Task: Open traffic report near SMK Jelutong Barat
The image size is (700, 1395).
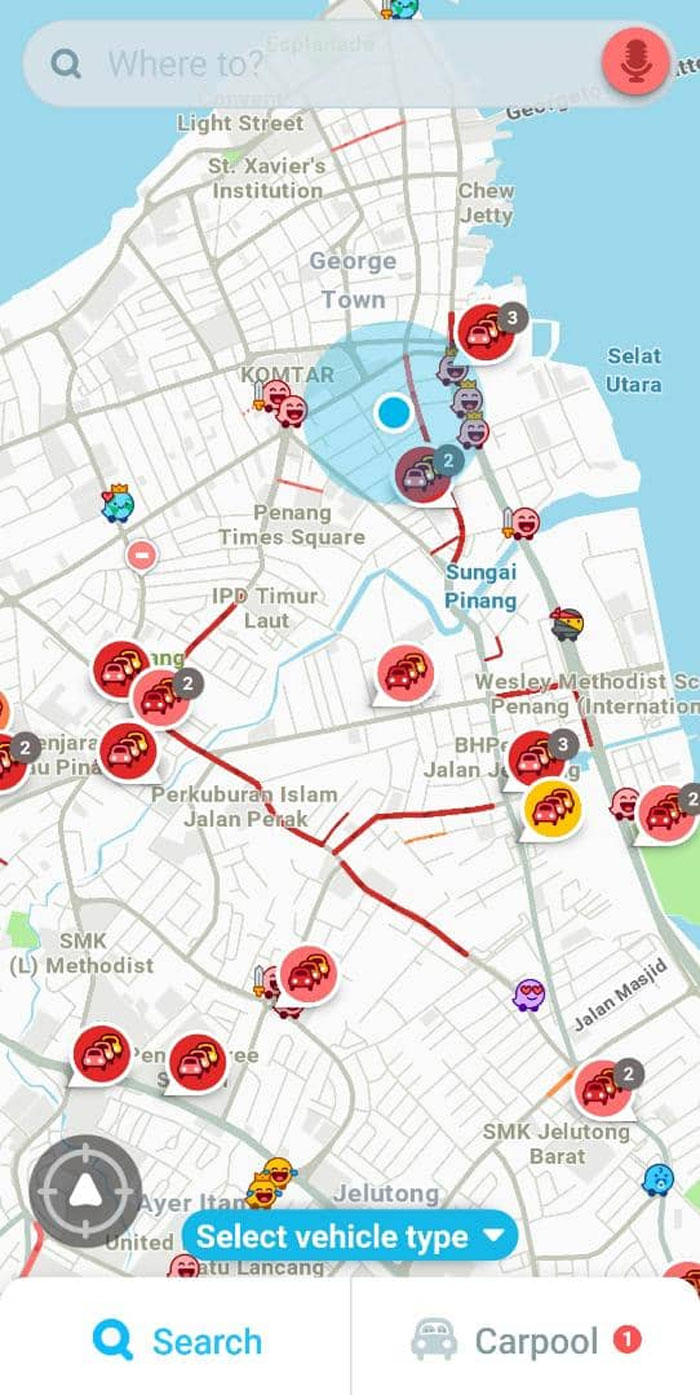Action: (603, 1088)
